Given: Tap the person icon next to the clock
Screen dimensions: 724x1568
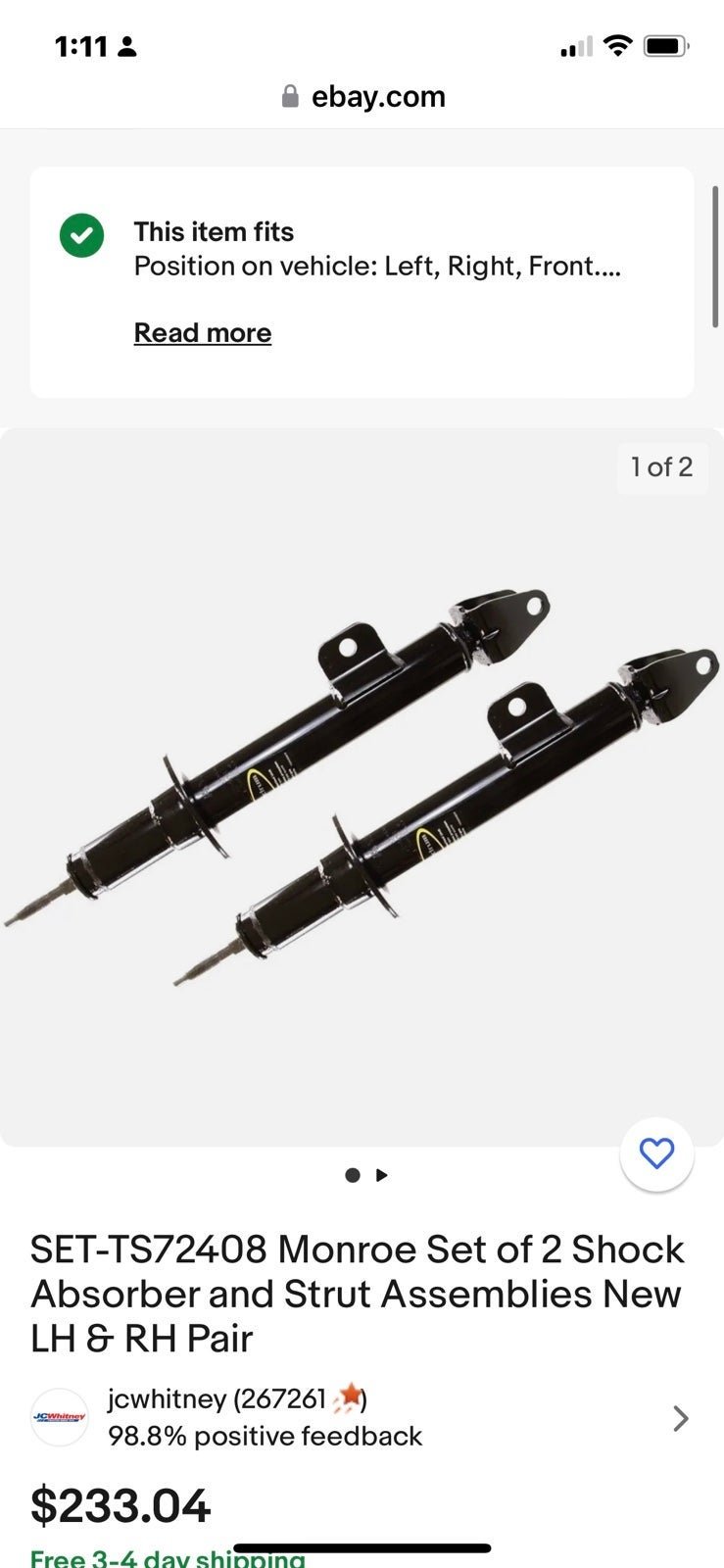Looking at the screenshot, I should tap(127, 45).
